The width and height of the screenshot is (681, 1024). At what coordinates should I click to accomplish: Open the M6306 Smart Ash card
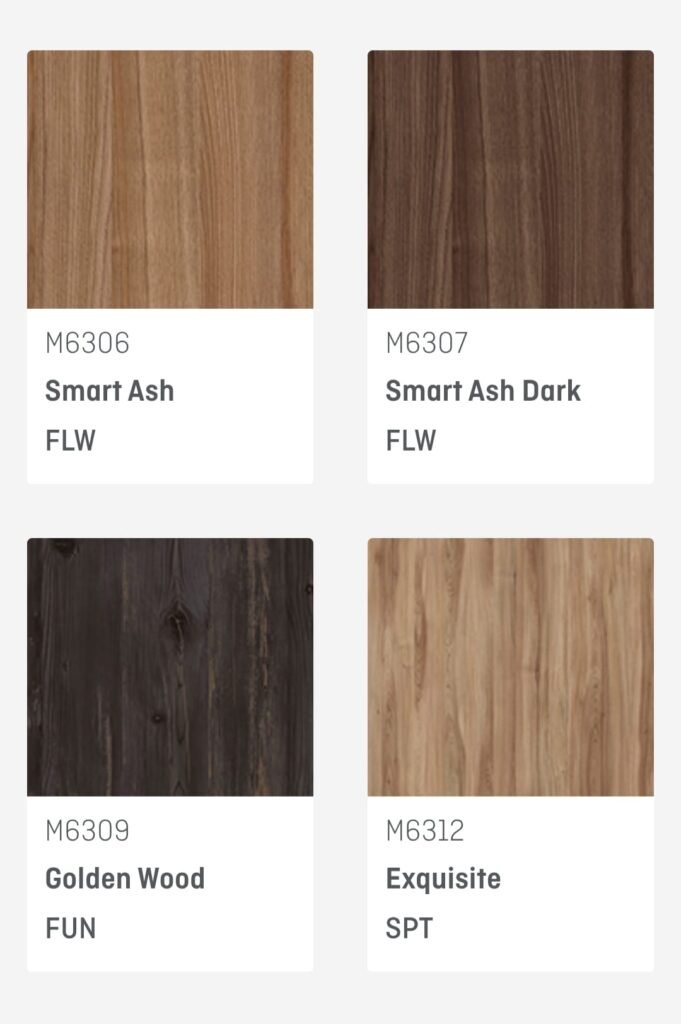coord(170,267)
